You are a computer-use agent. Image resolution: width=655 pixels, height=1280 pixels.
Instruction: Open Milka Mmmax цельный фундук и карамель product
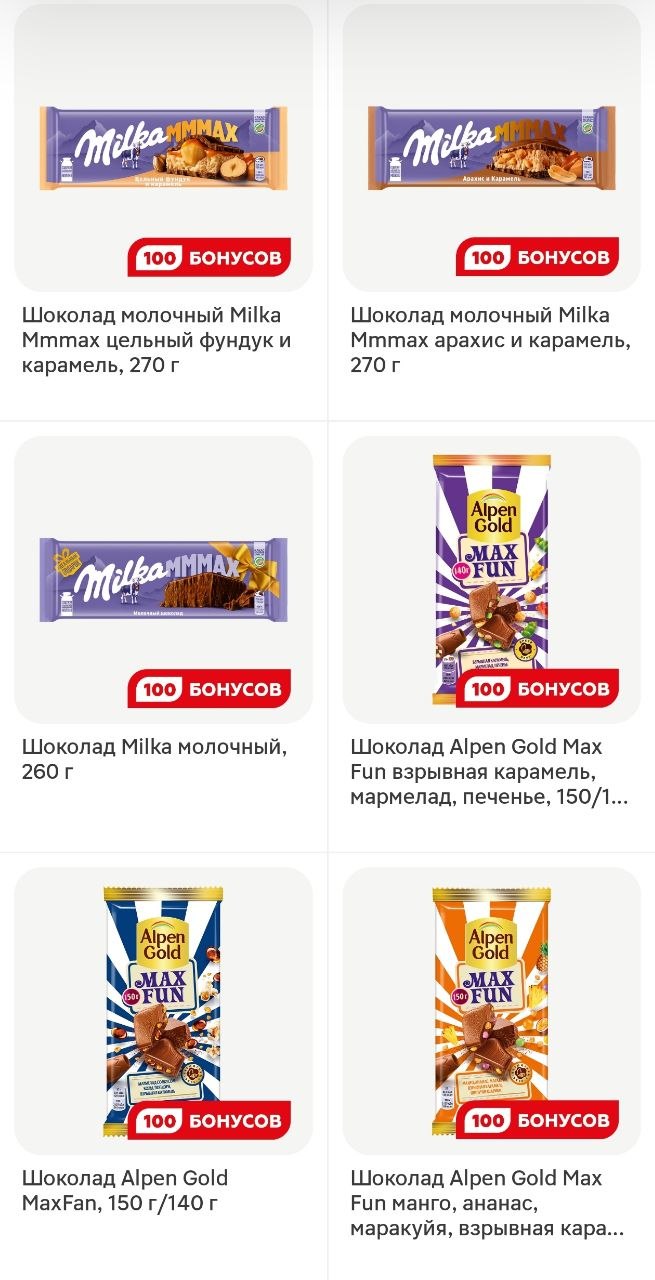(x=163, y=148)
